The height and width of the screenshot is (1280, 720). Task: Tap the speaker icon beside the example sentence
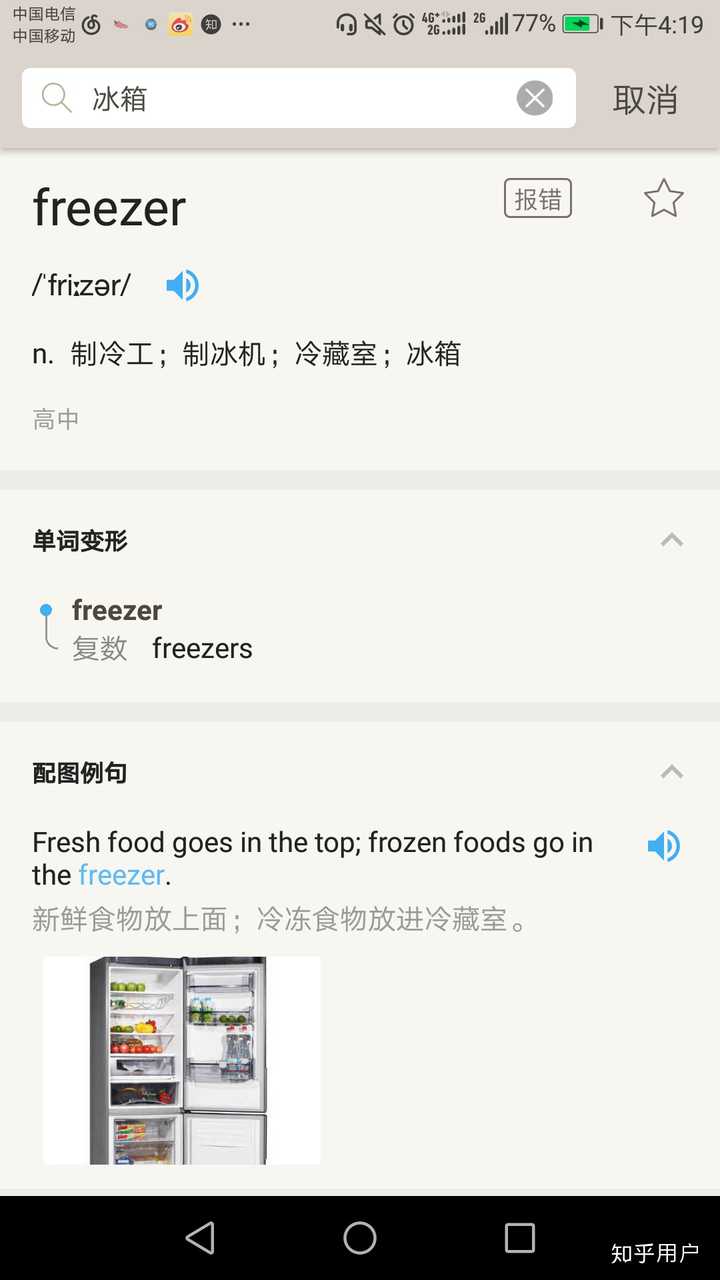click(x=663, y=845)
